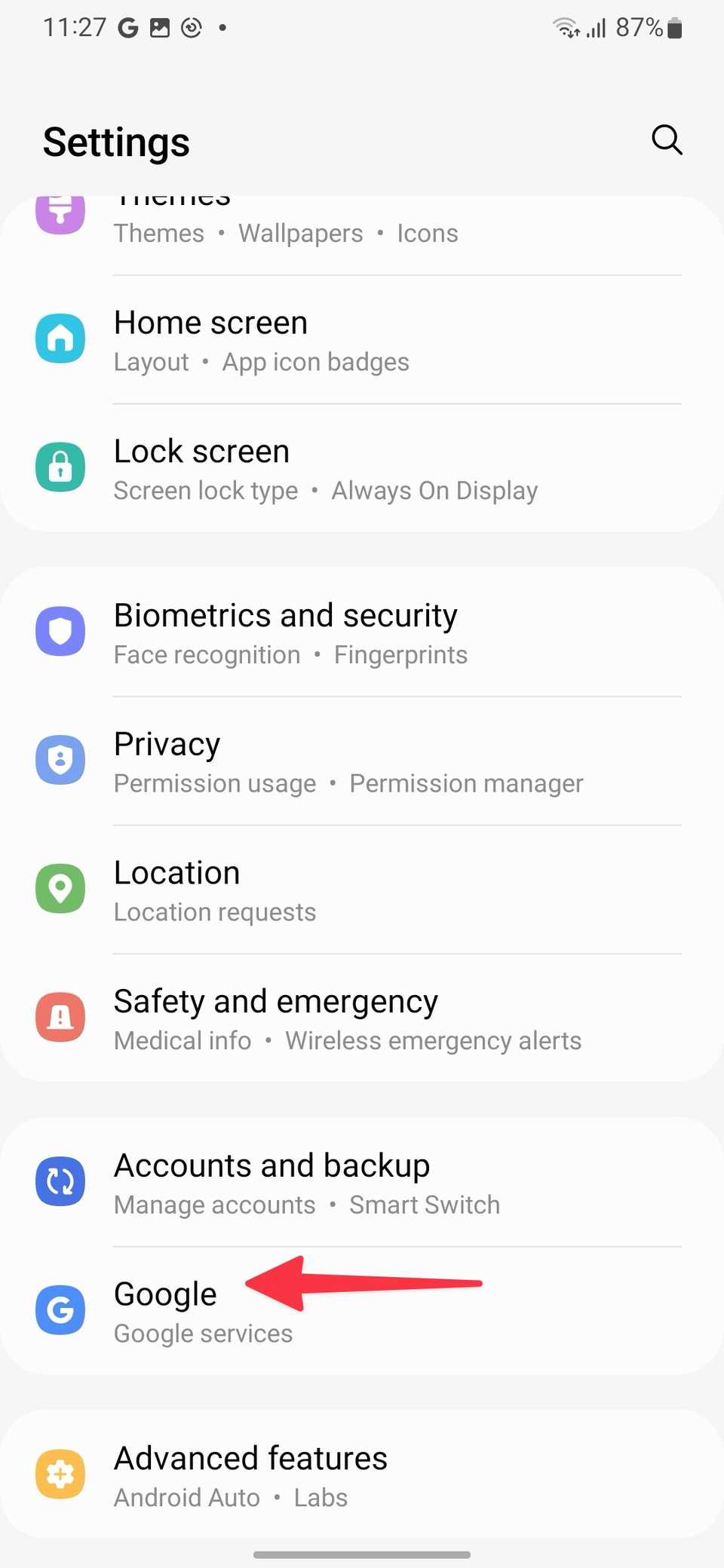Select the Home screen settings icon
Viewport: 724px width, 1568px height.
coord(60,338)
